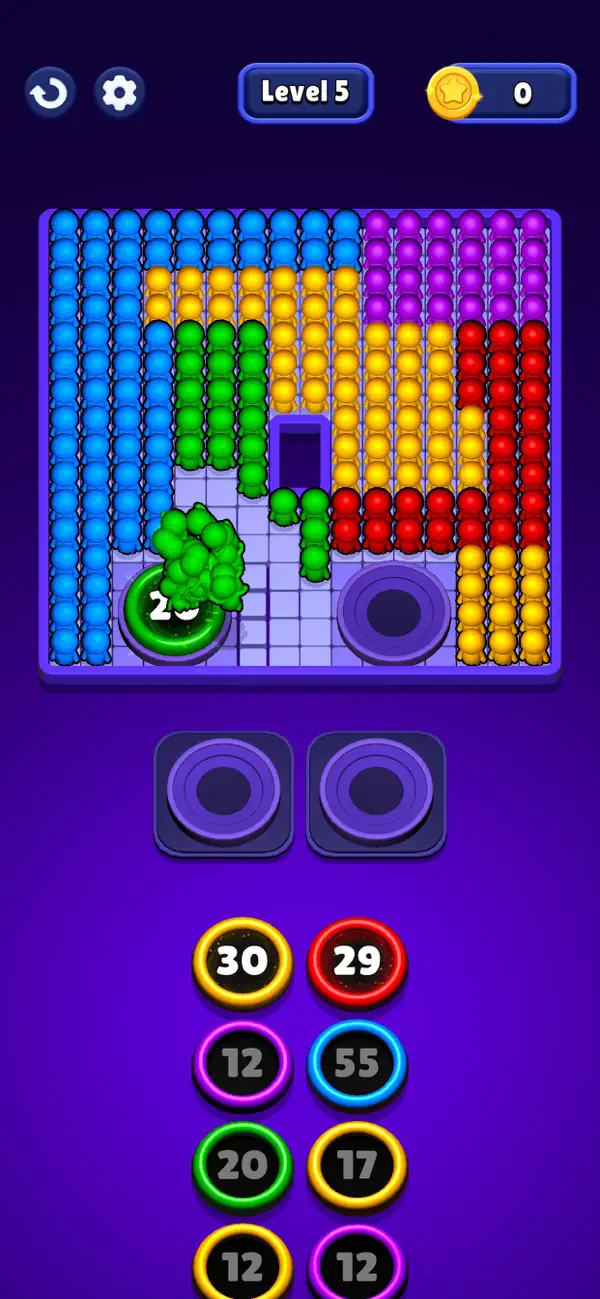The width and height of the screenshot is (600, 1299).
Task: Choose the yellow ring numbered 17
Action: (357, 1165)
